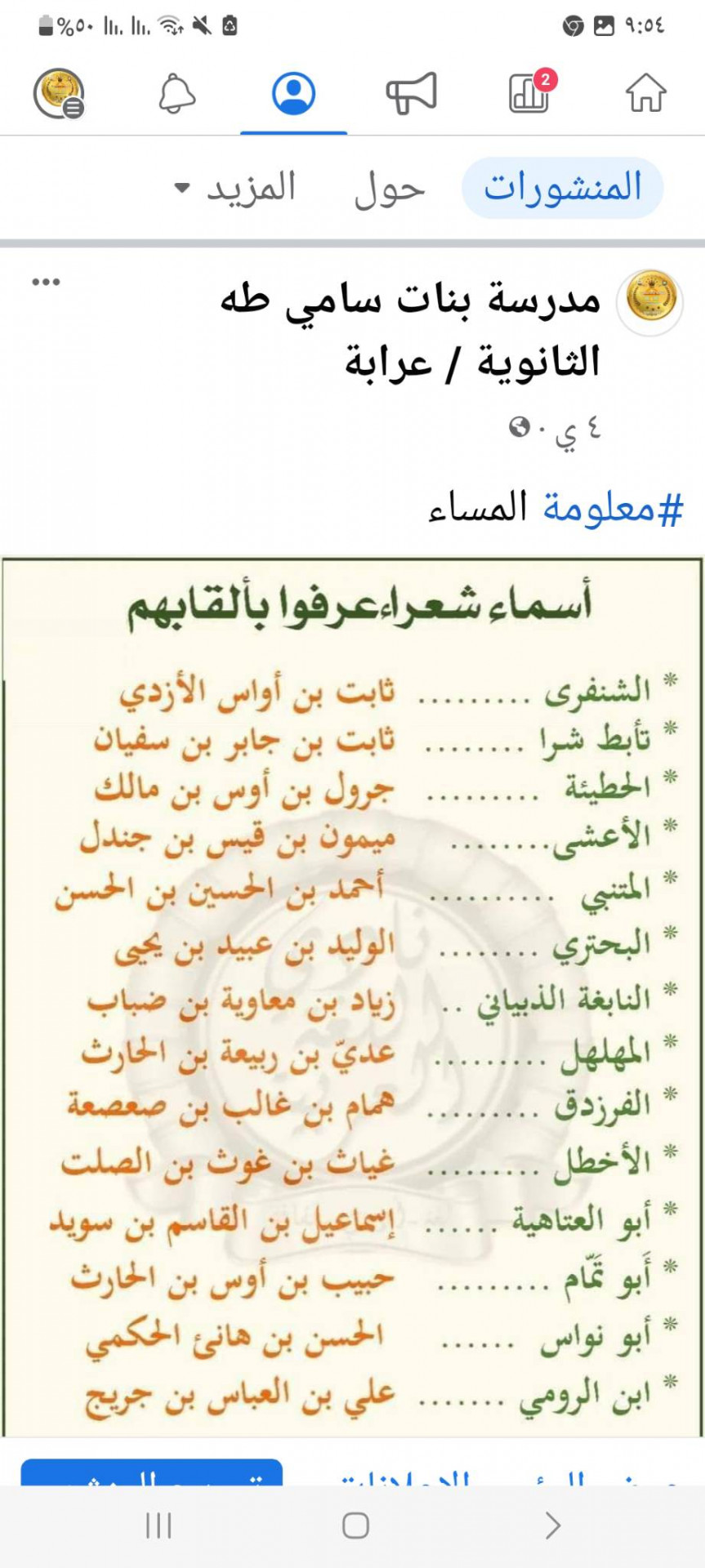Select the المنشورات tab

(562, 189)
